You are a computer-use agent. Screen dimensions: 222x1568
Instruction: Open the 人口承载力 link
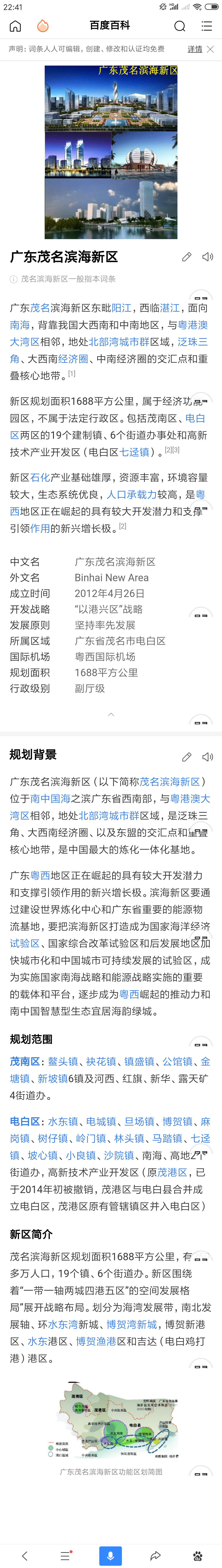131,494
